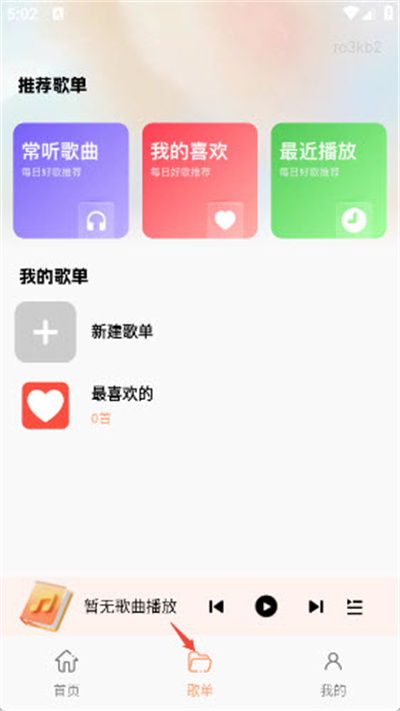Select the 歌单 tab
The height and width of the screenshot is (711, 400).
(200, 674)
